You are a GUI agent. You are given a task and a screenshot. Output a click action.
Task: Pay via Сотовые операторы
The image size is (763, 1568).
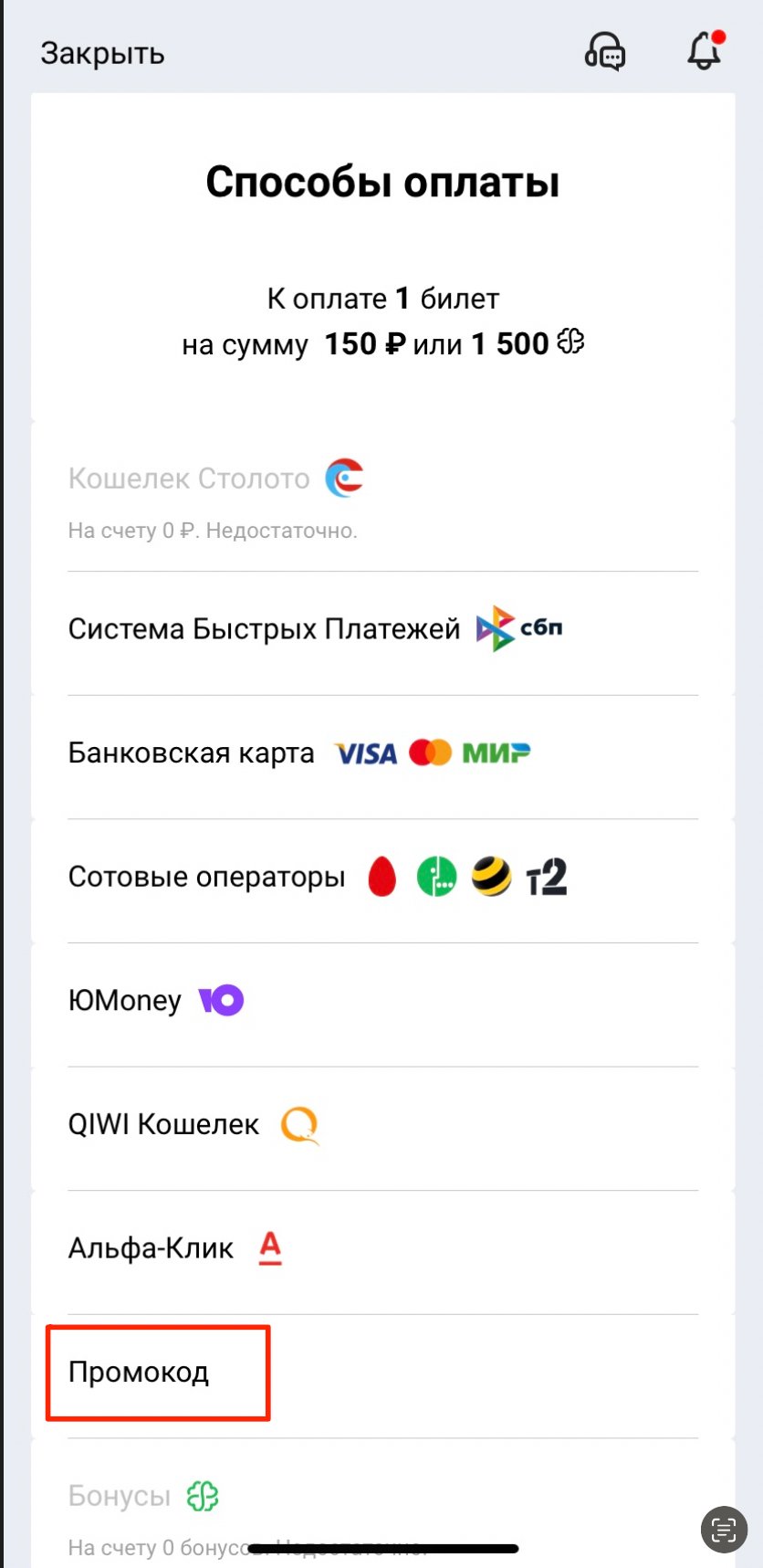coord(207,877)
